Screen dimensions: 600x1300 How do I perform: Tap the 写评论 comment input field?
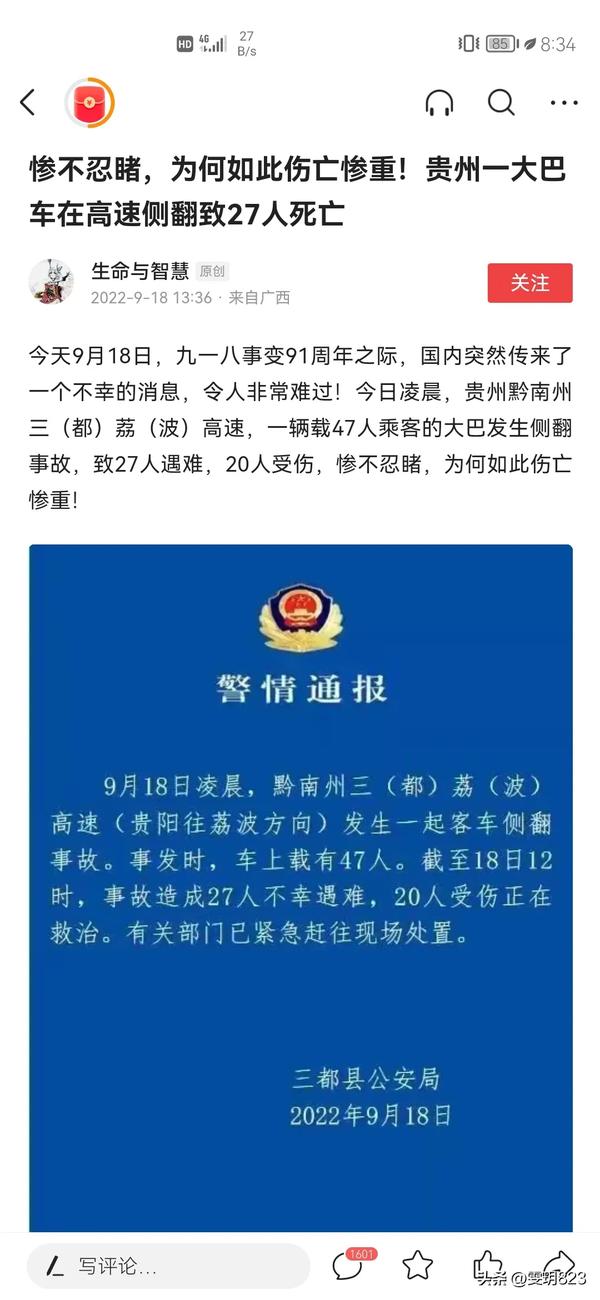[168, 1266]
